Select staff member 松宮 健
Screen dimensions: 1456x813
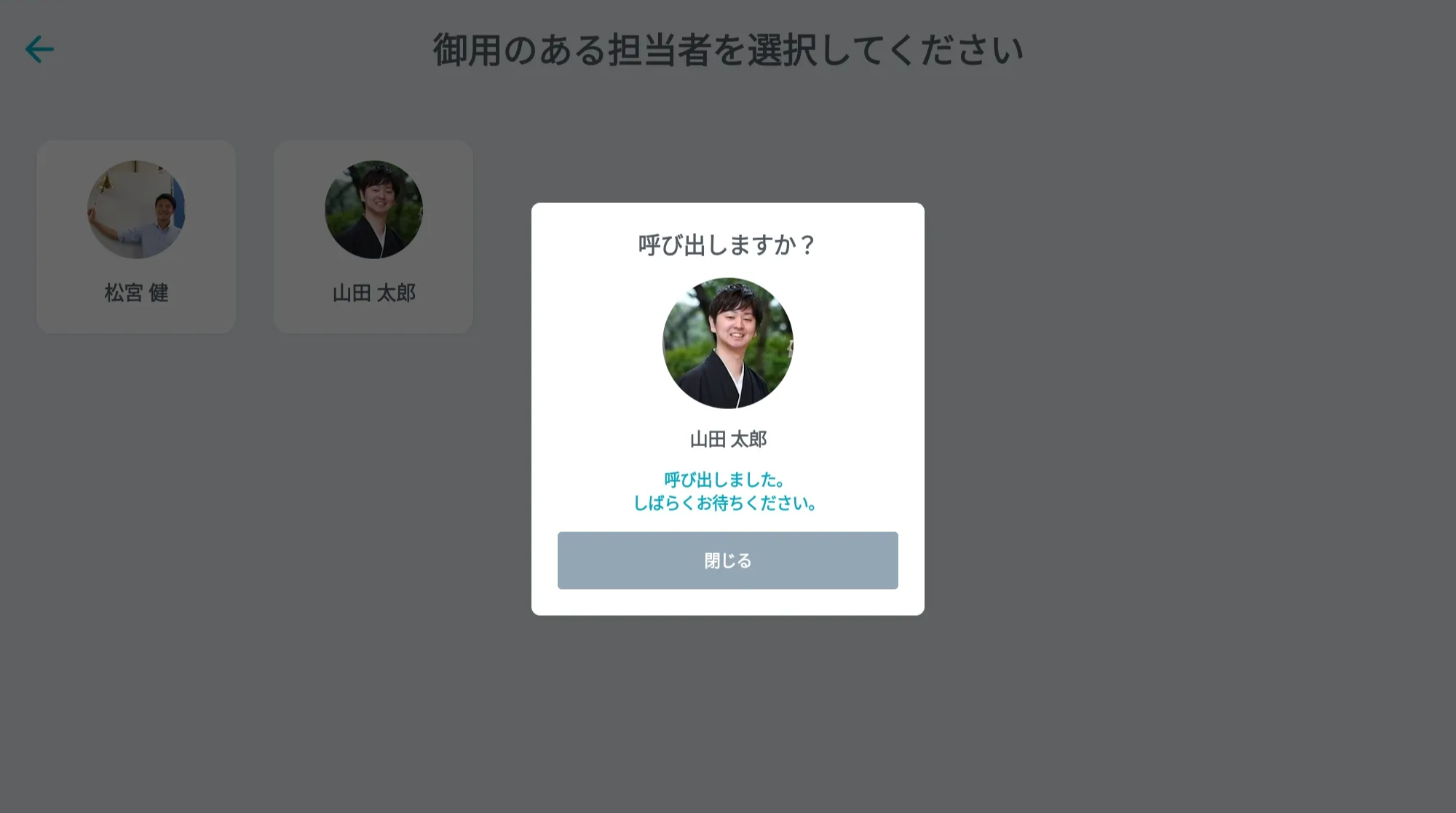[136, 237]
